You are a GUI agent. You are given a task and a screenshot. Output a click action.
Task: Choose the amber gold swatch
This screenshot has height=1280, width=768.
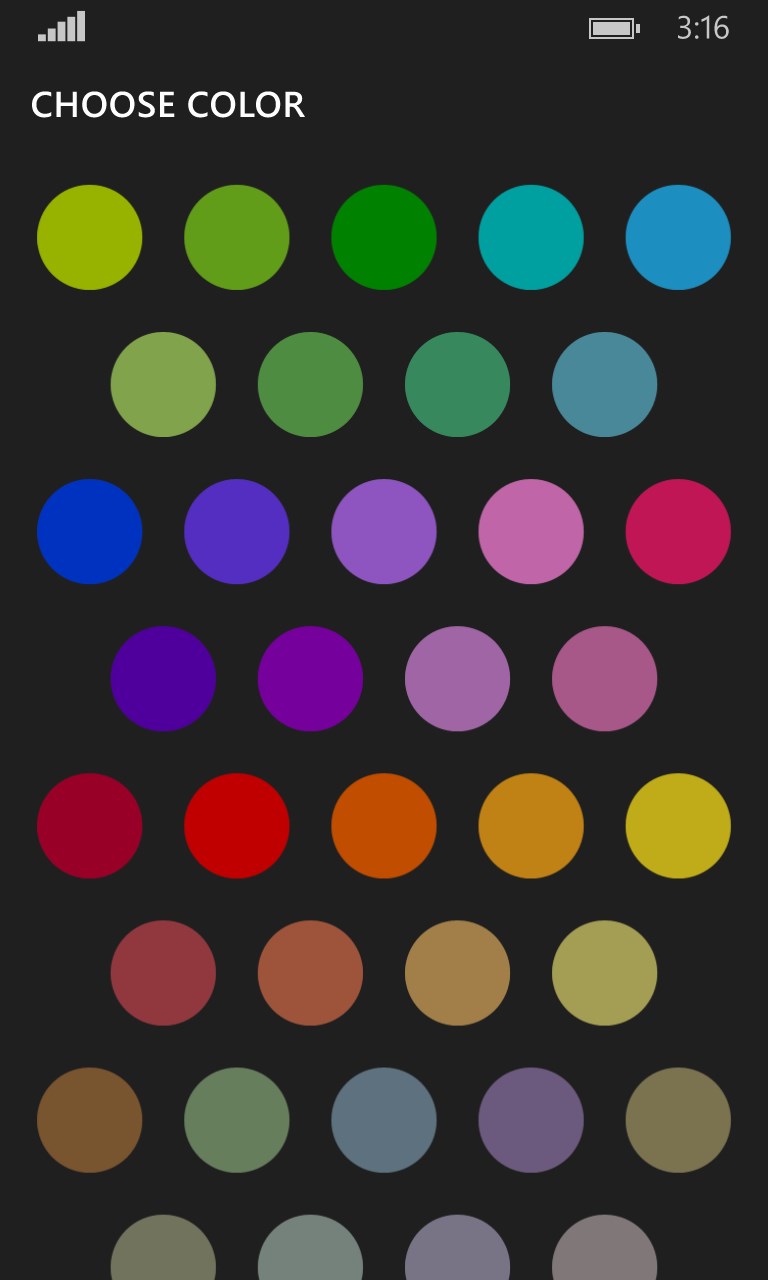pyautogui.click(x=531, y=825)
